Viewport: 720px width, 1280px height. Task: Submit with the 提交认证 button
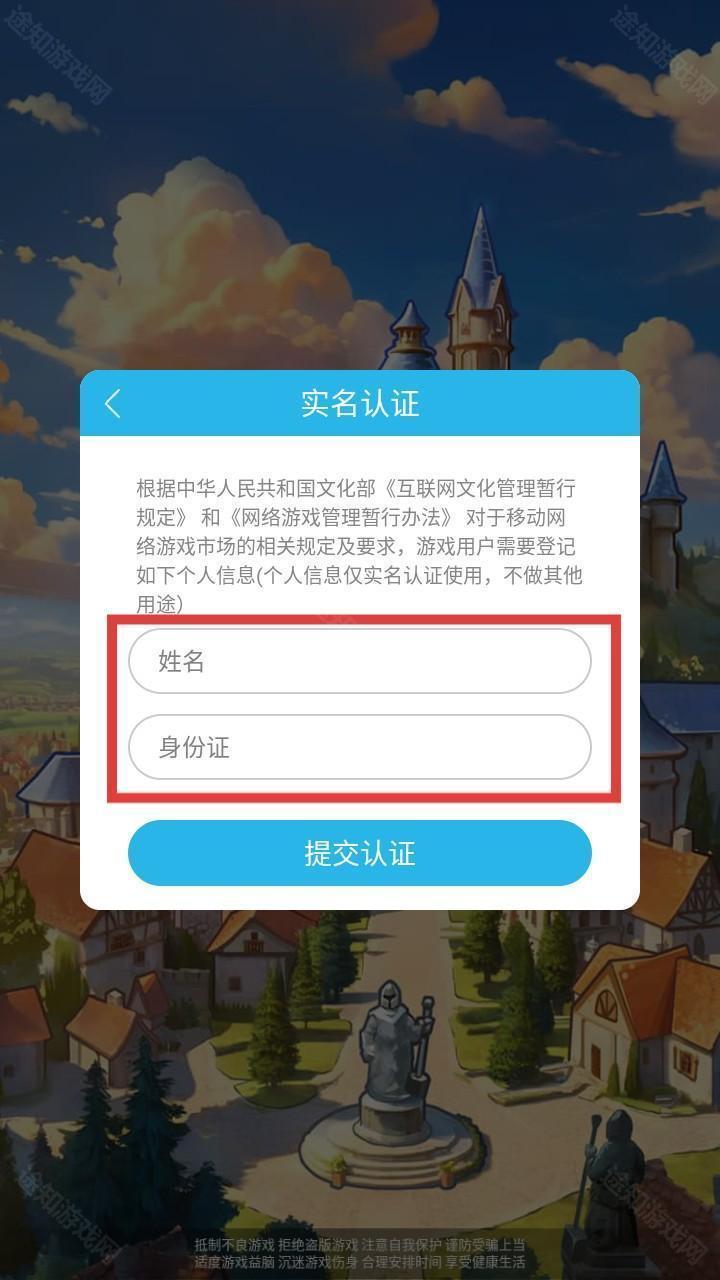[x=360, y=853]
